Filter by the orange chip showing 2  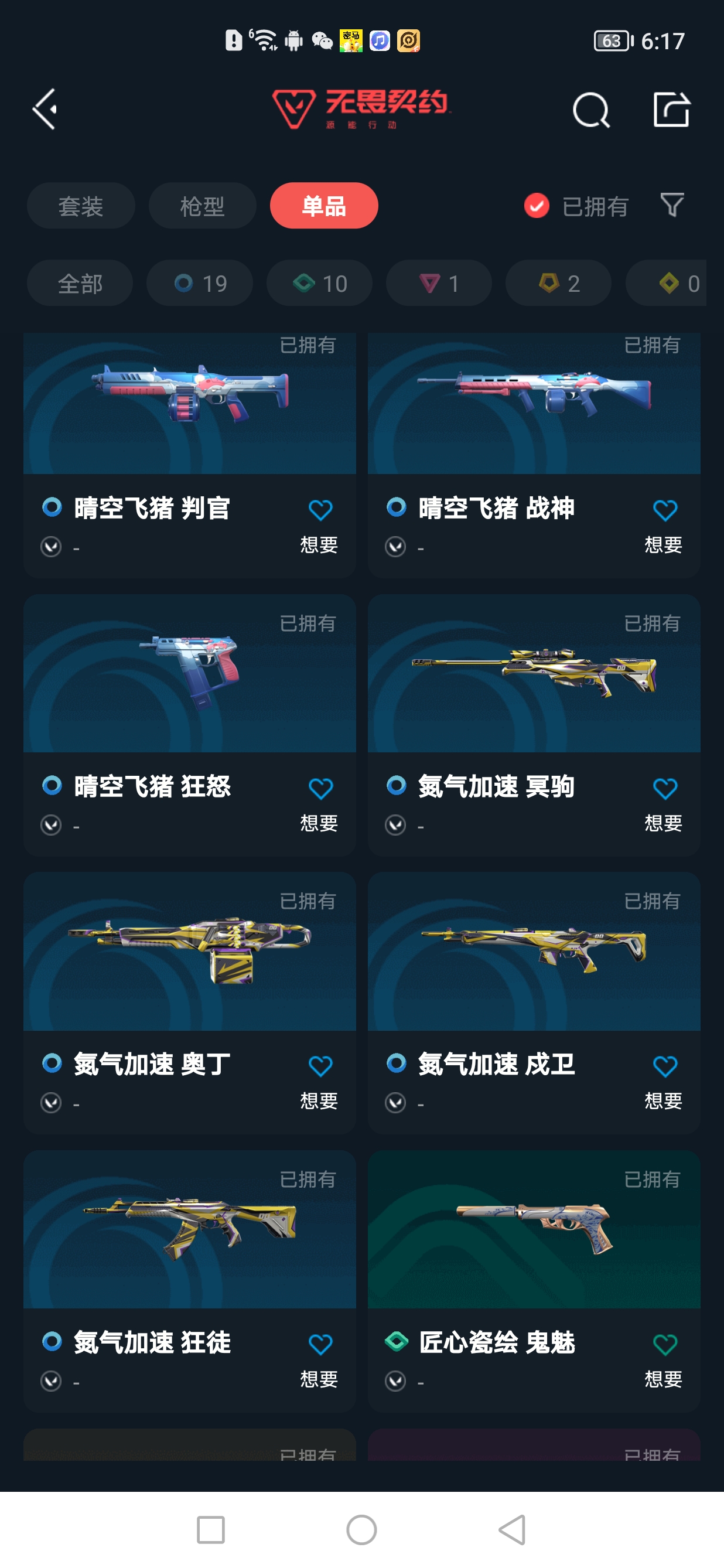[558, 283]
